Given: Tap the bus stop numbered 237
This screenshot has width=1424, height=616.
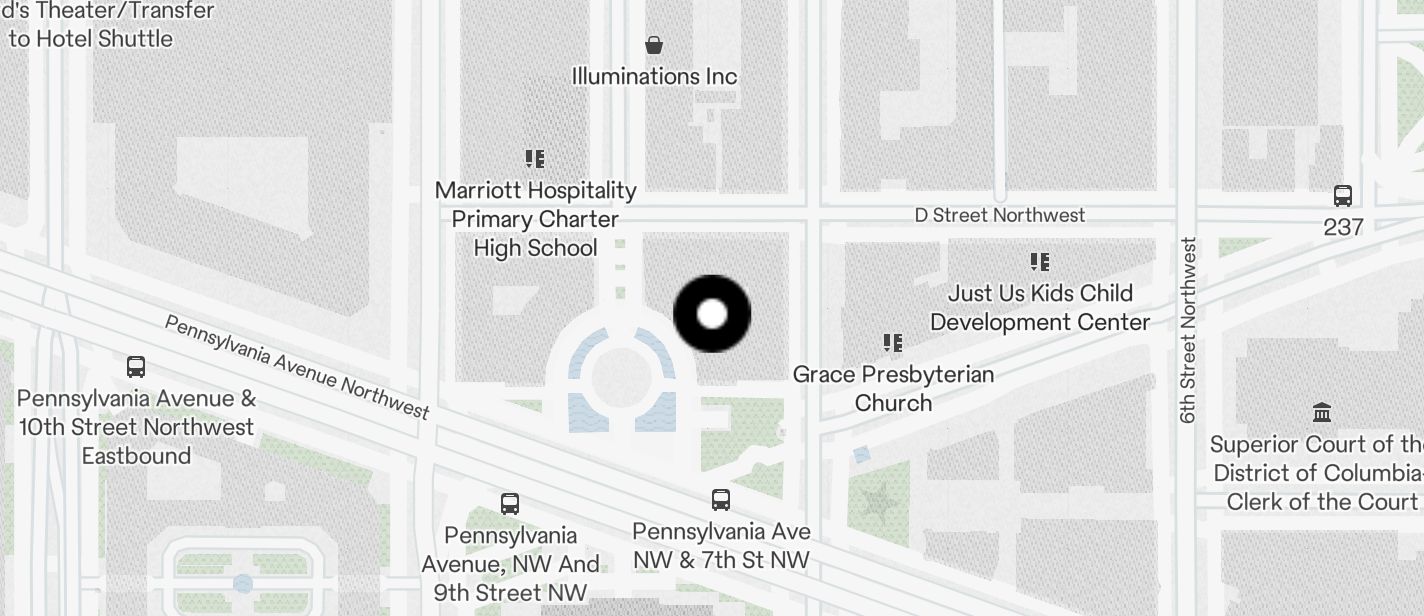Looking at the screenshot, I should [x=1343, y=196].
